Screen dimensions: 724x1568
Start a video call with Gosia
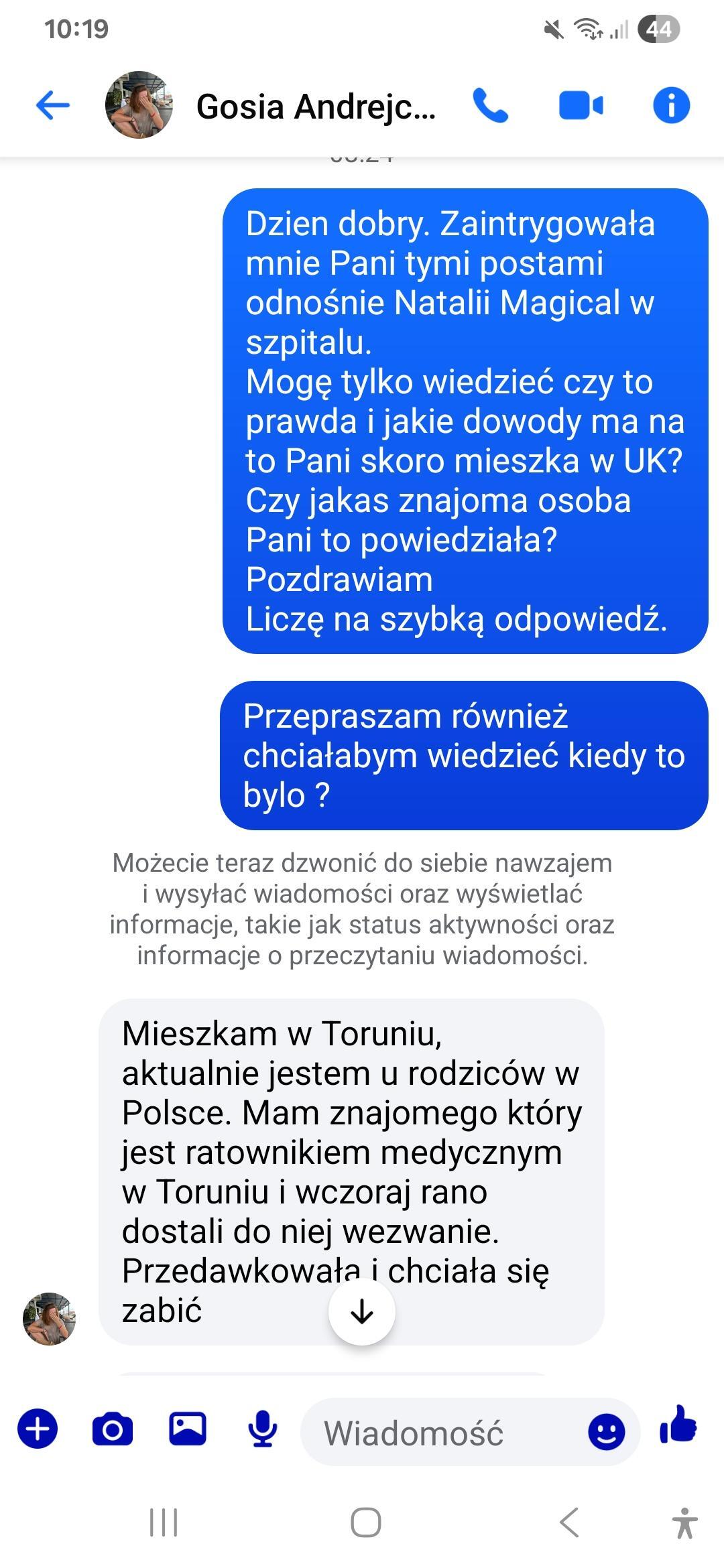[581, 106]
